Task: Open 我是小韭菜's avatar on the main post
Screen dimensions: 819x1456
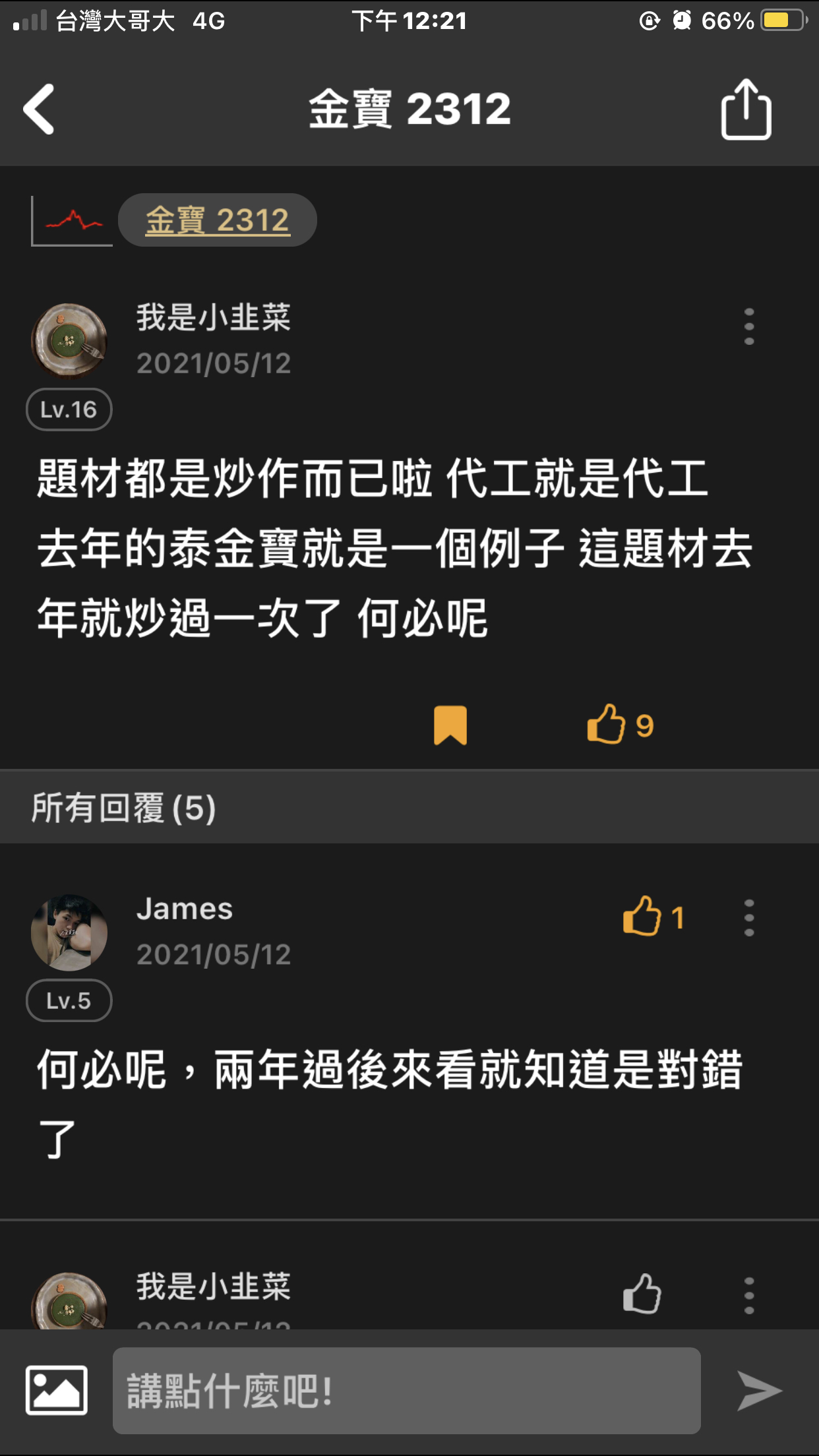Action: (x=69, y=341)
